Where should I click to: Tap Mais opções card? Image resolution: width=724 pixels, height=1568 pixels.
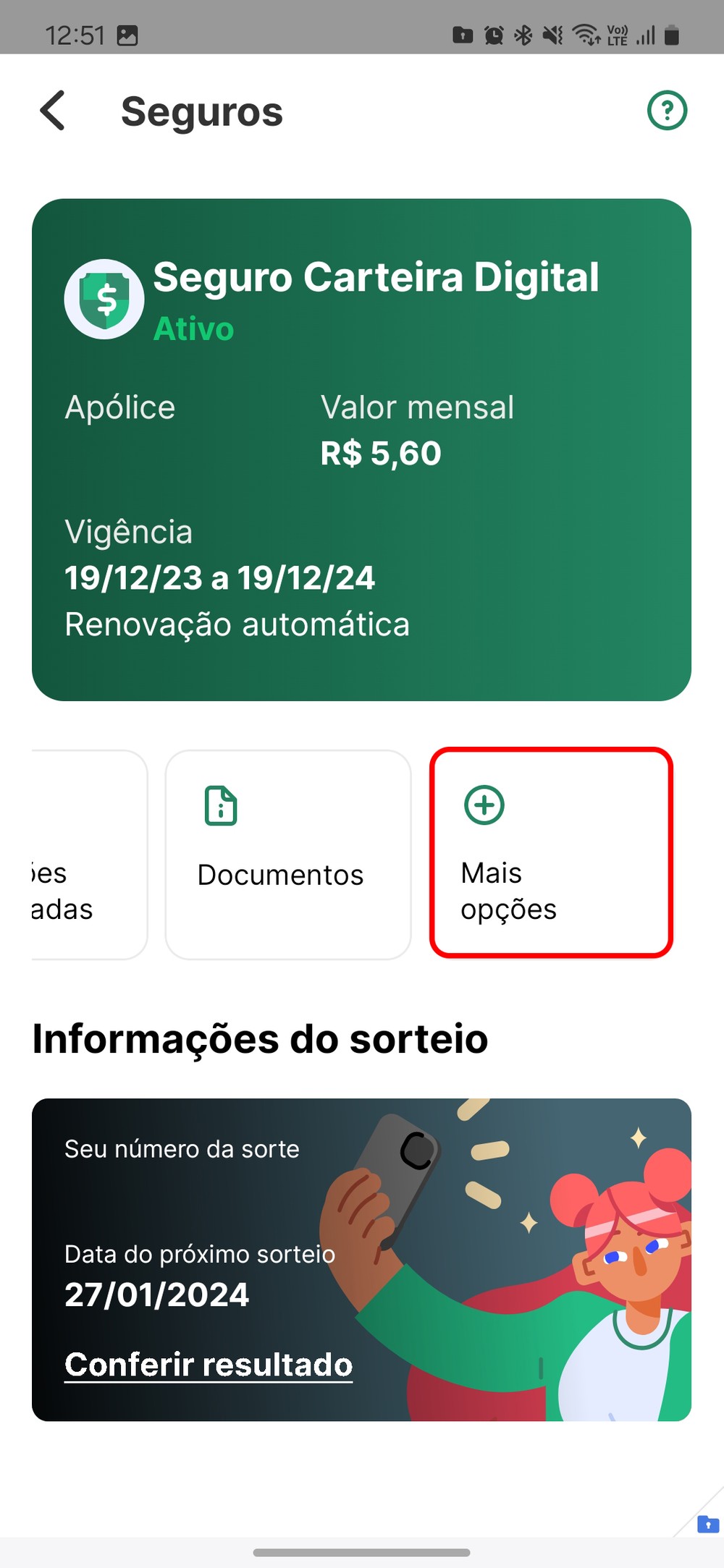(x=551, y=853)
